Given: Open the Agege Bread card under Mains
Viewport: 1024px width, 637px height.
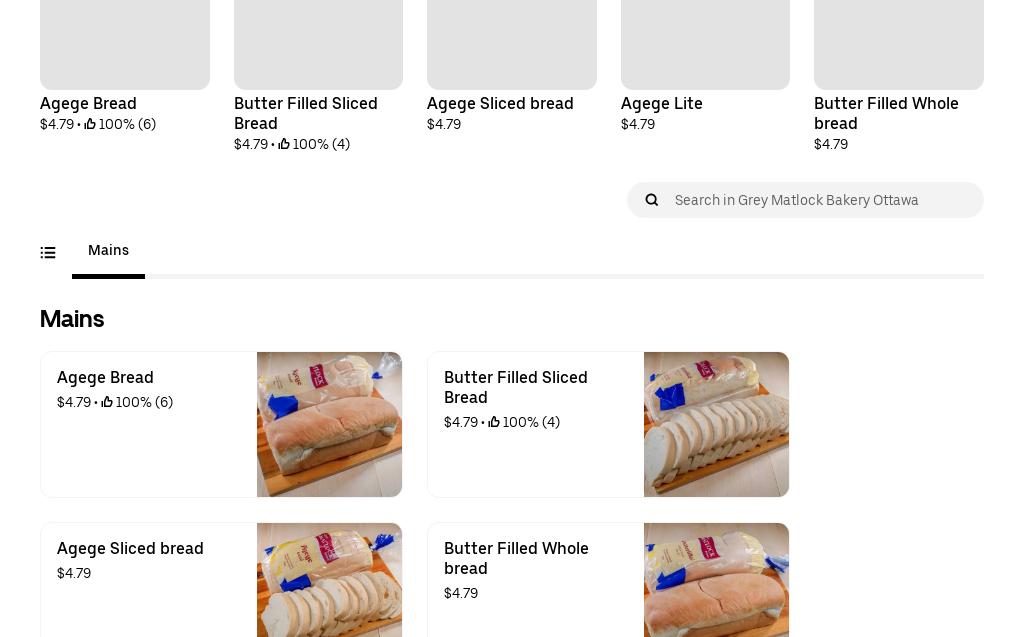Looking at the screenshot, I should (x=221, y=424).
